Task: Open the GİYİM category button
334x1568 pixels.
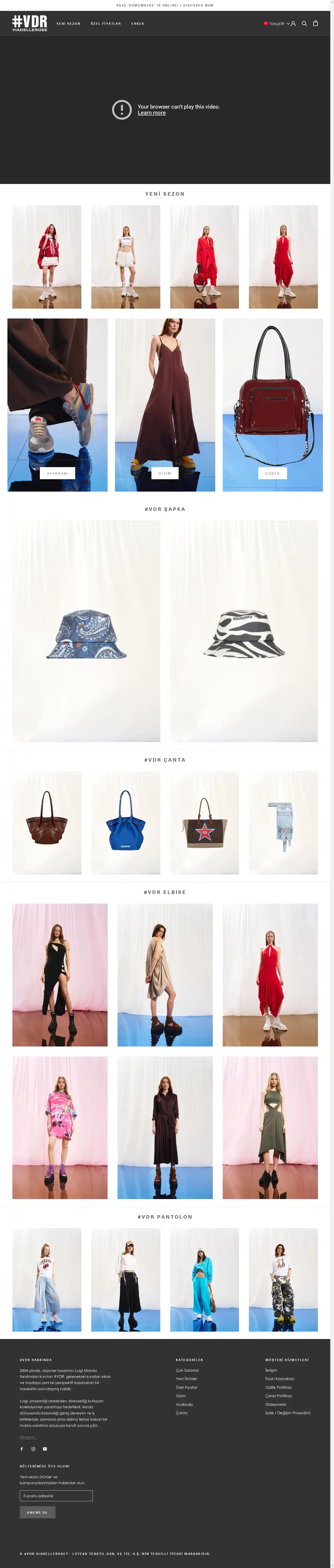Action: (165, 473)
